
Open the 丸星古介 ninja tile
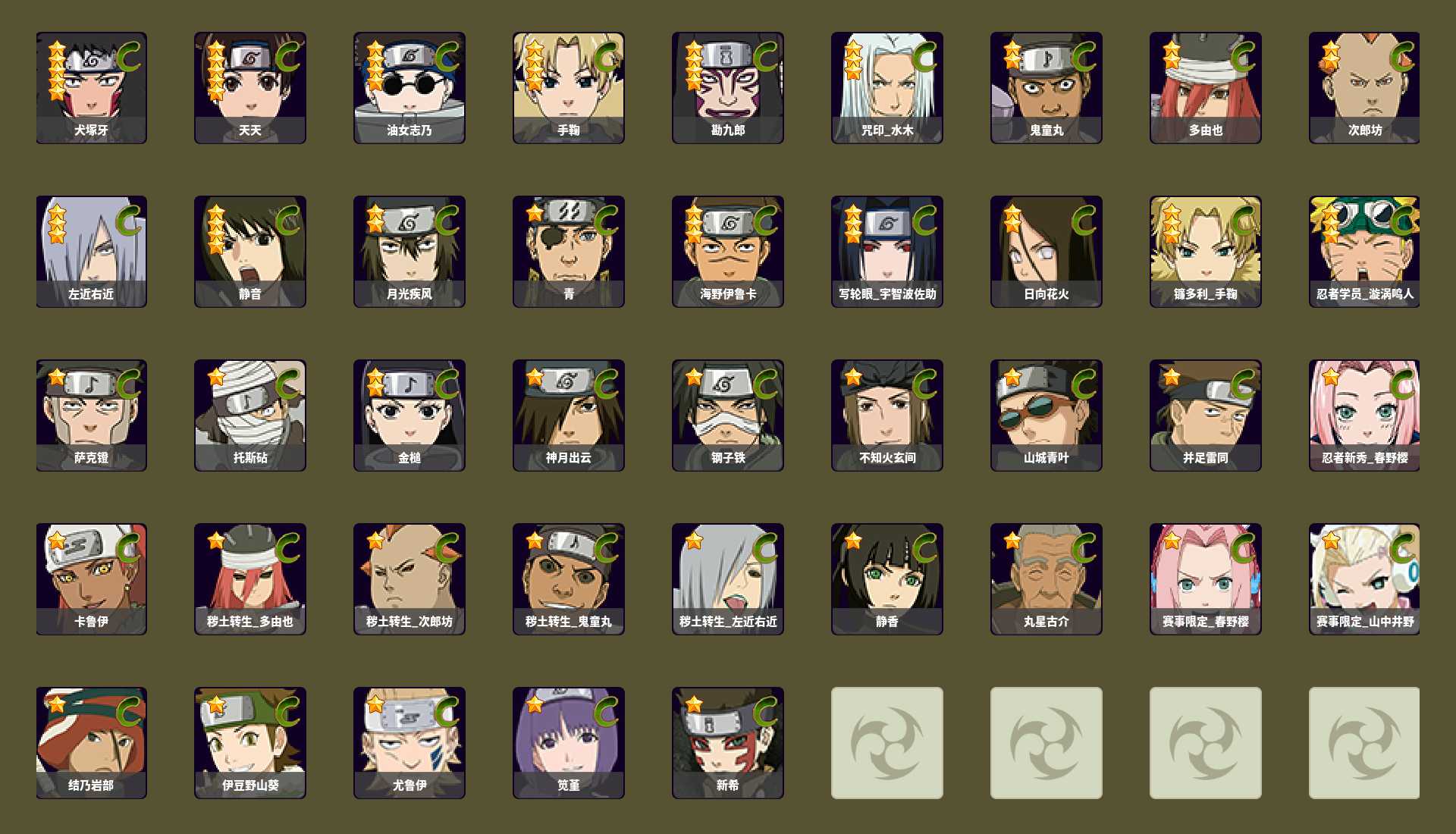click(x=1046, y=578)
